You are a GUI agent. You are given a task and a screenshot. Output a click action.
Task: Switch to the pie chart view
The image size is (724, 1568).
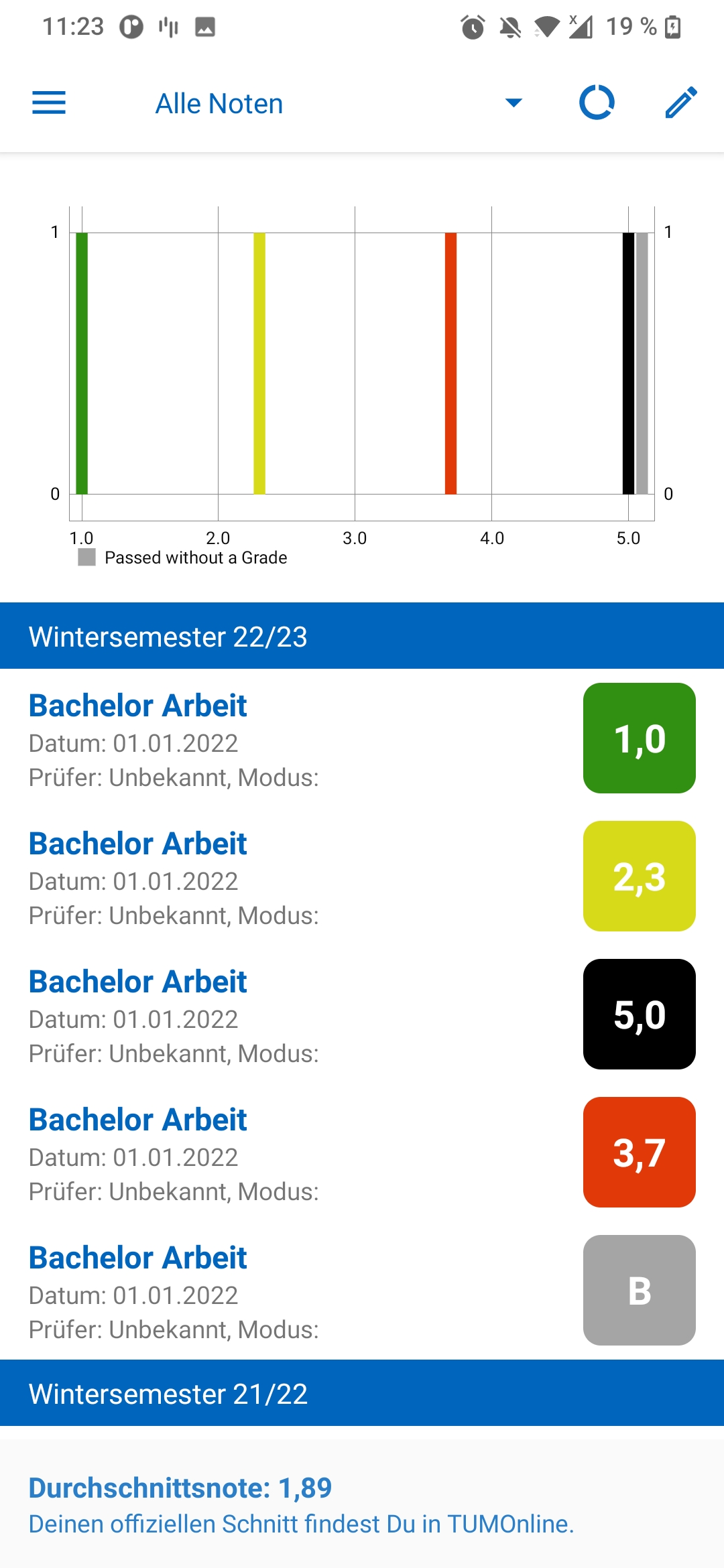click(x=597, y=103)
